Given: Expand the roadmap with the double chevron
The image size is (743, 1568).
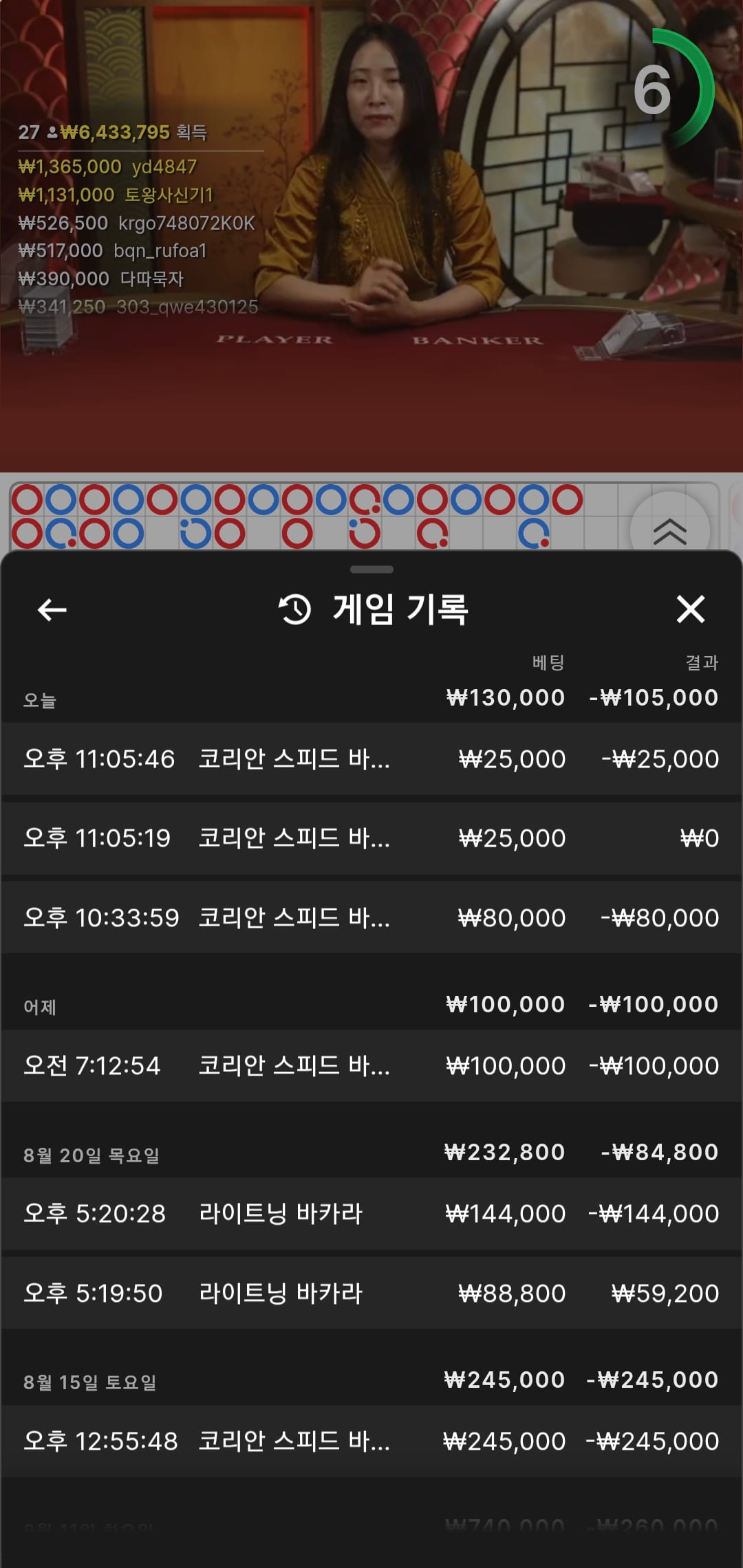Looking at the screenshot, I should click(669, 531).
